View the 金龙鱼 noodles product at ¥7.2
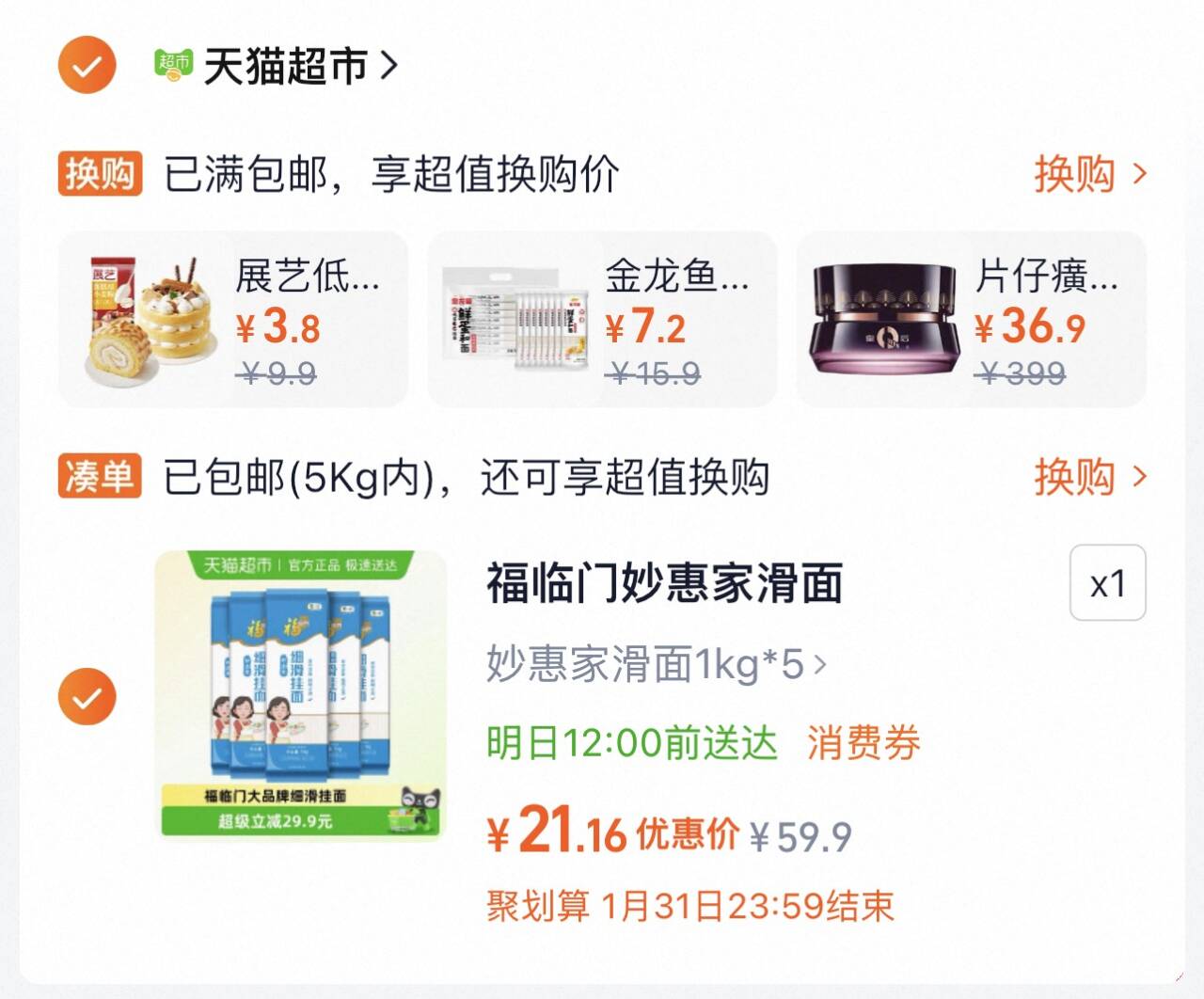The width and height of the screenshot is (1204, 999). point(602,320)
